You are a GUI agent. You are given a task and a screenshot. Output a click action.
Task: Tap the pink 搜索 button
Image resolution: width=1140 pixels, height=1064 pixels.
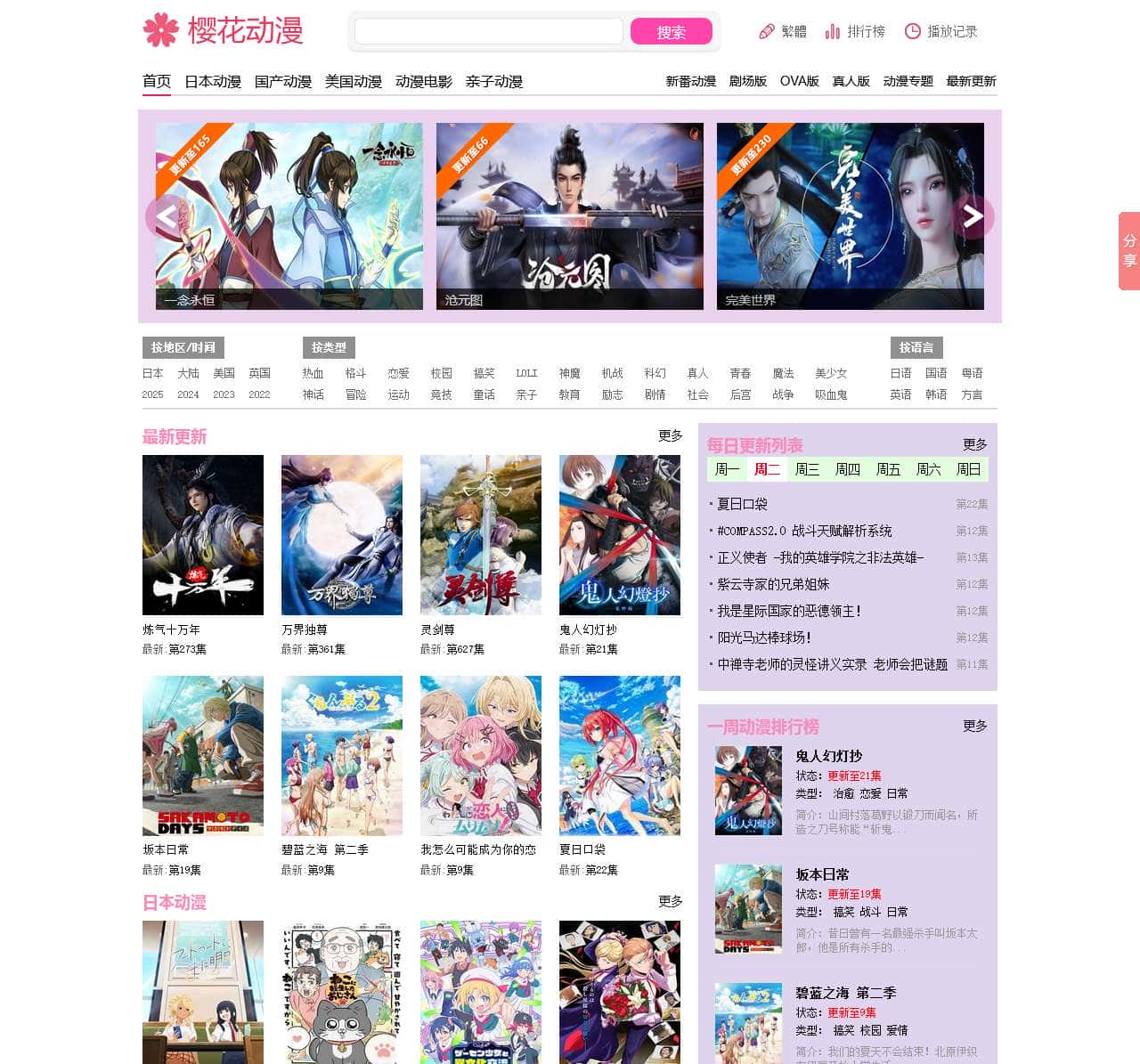671,32
